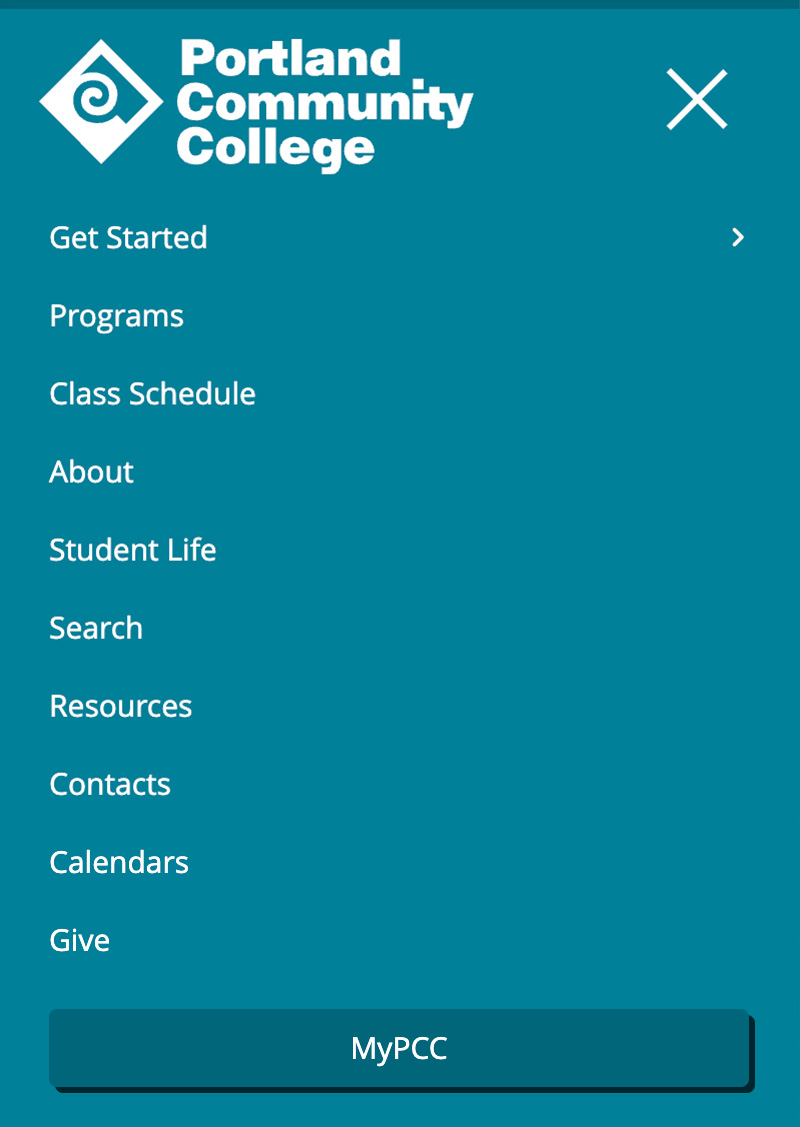Expand the Get Started submenu

pyautogui.click(x=738, y=237)
